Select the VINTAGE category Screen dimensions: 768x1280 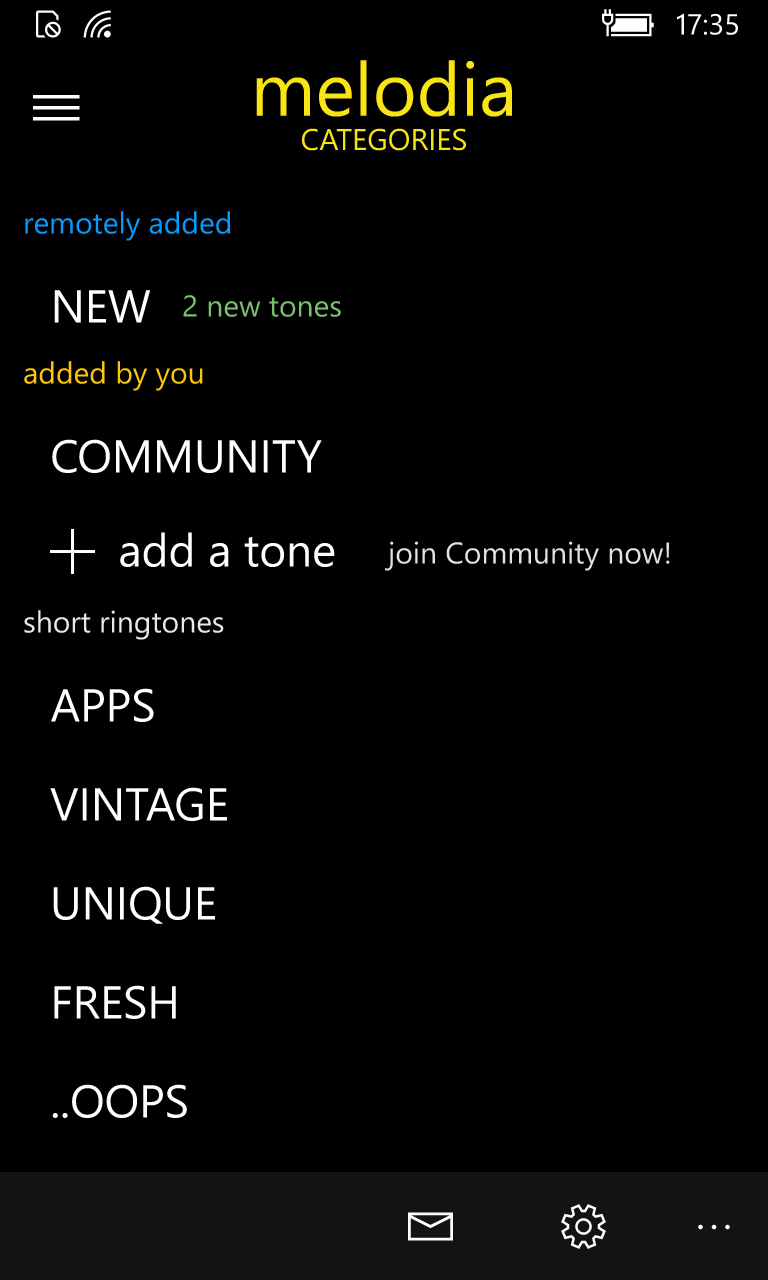(x=140, y=805)
